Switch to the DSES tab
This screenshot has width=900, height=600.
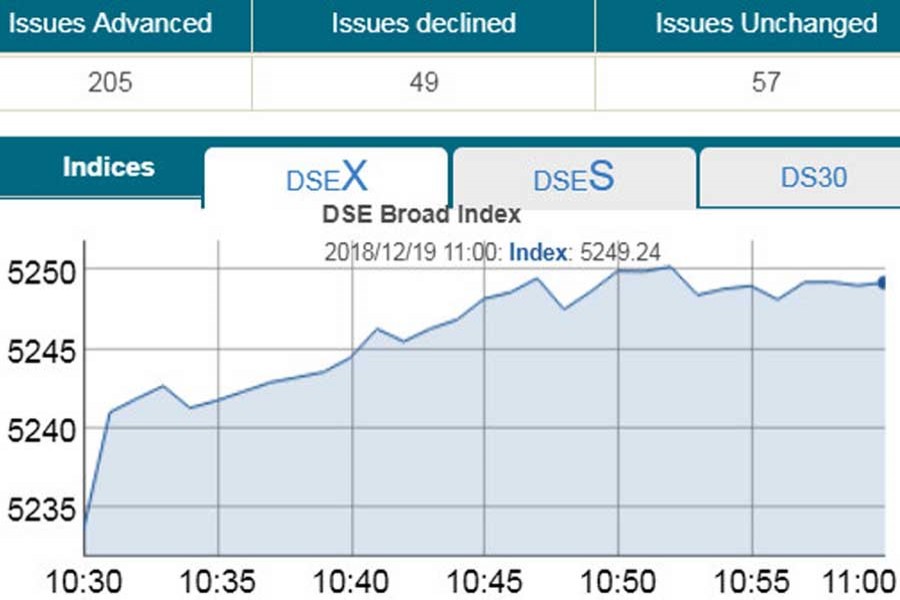[x=573, y=178]
